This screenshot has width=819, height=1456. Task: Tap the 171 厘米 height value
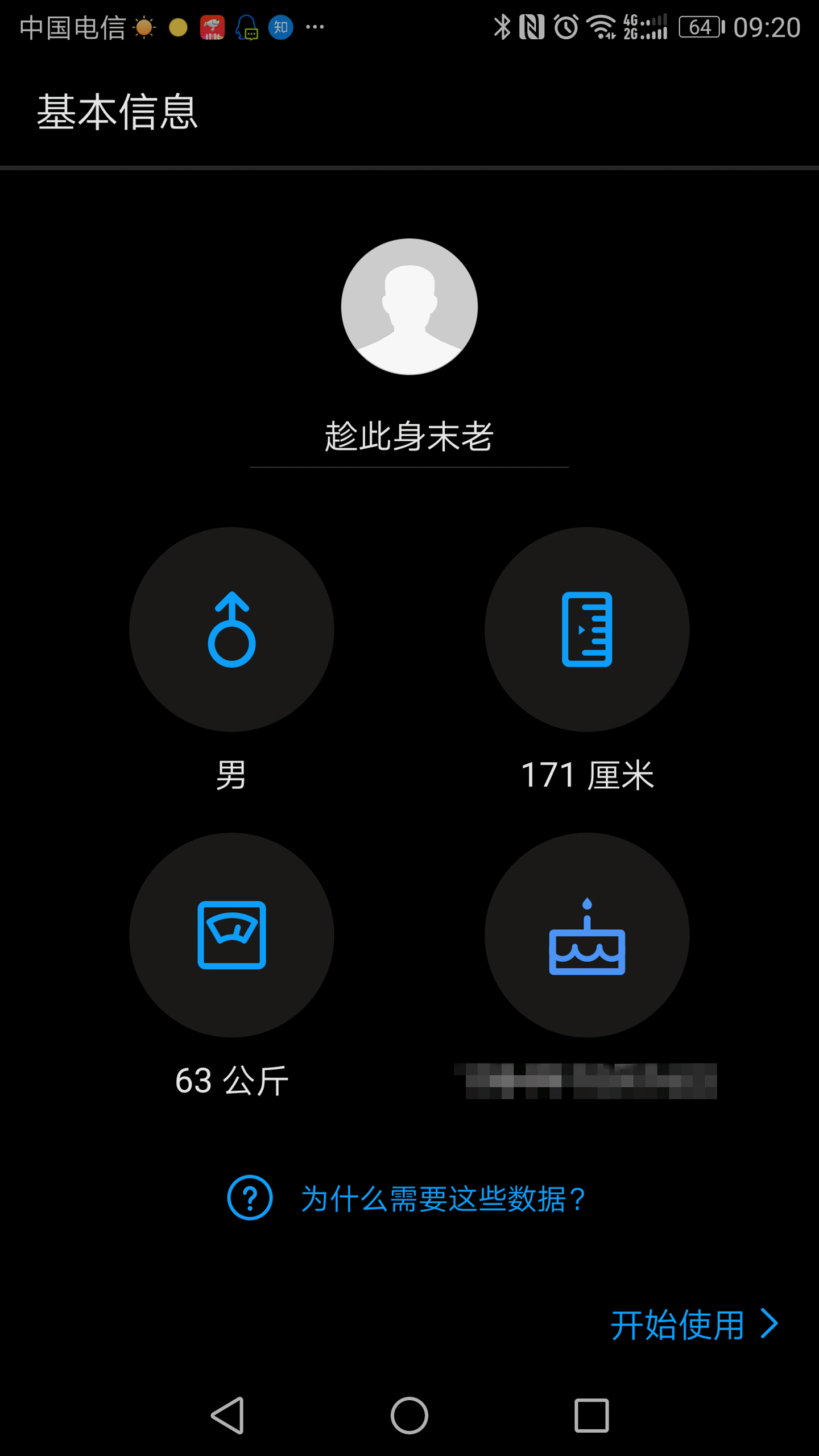tap(588, 775)
